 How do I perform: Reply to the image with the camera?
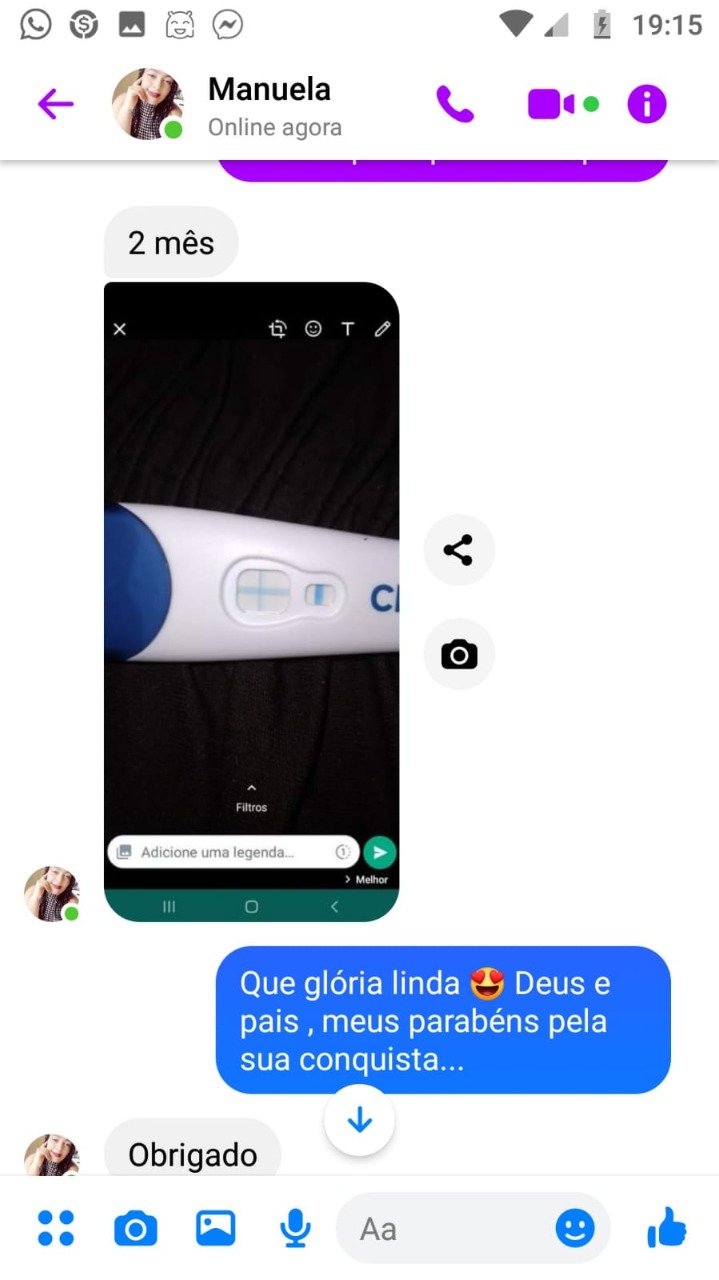pyautogui.click(x=459, y=655)
